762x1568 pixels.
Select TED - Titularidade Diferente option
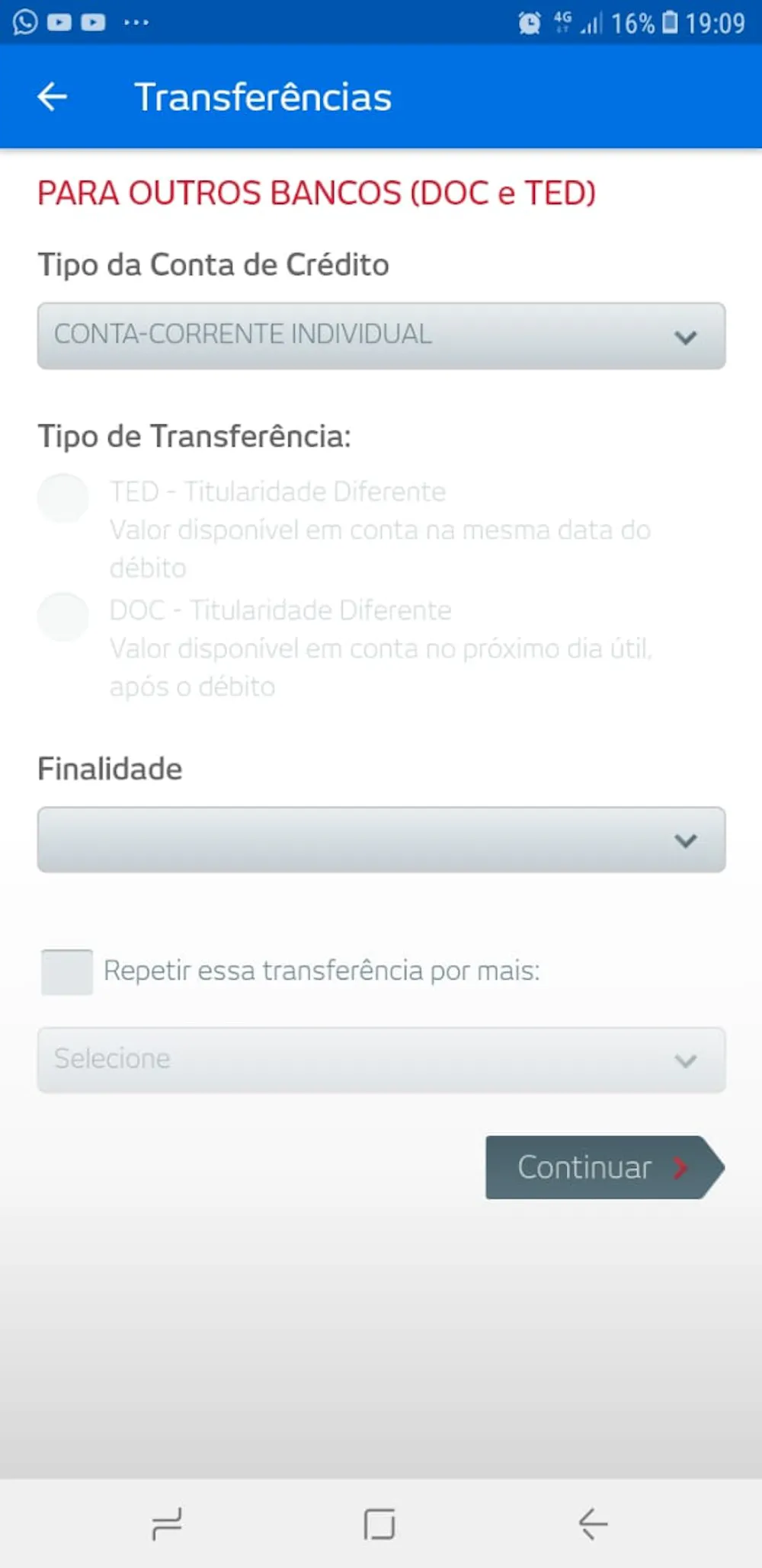point(63,498)
